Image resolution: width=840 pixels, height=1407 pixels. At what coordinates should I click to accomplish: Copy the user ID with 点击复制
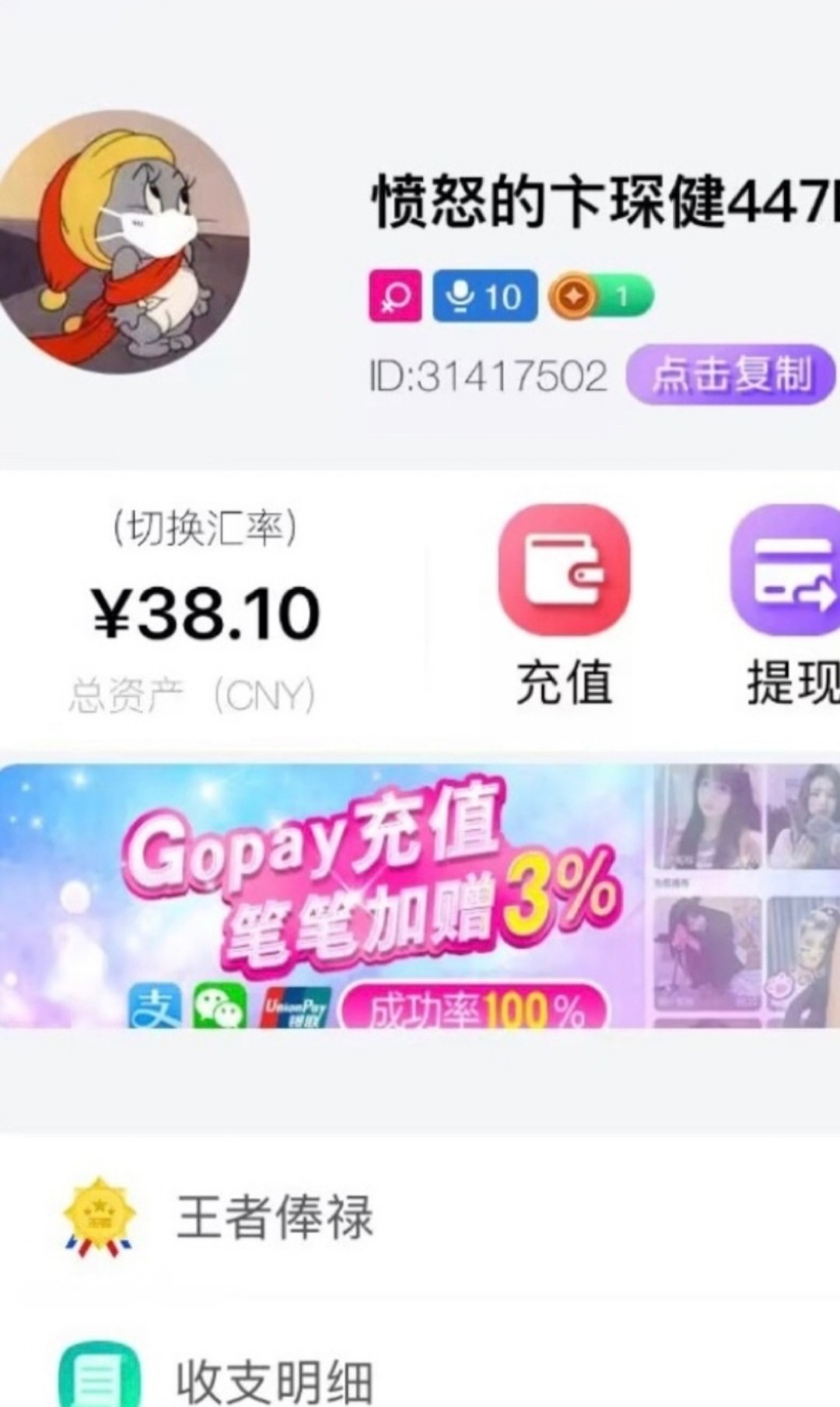click(730, 375)
